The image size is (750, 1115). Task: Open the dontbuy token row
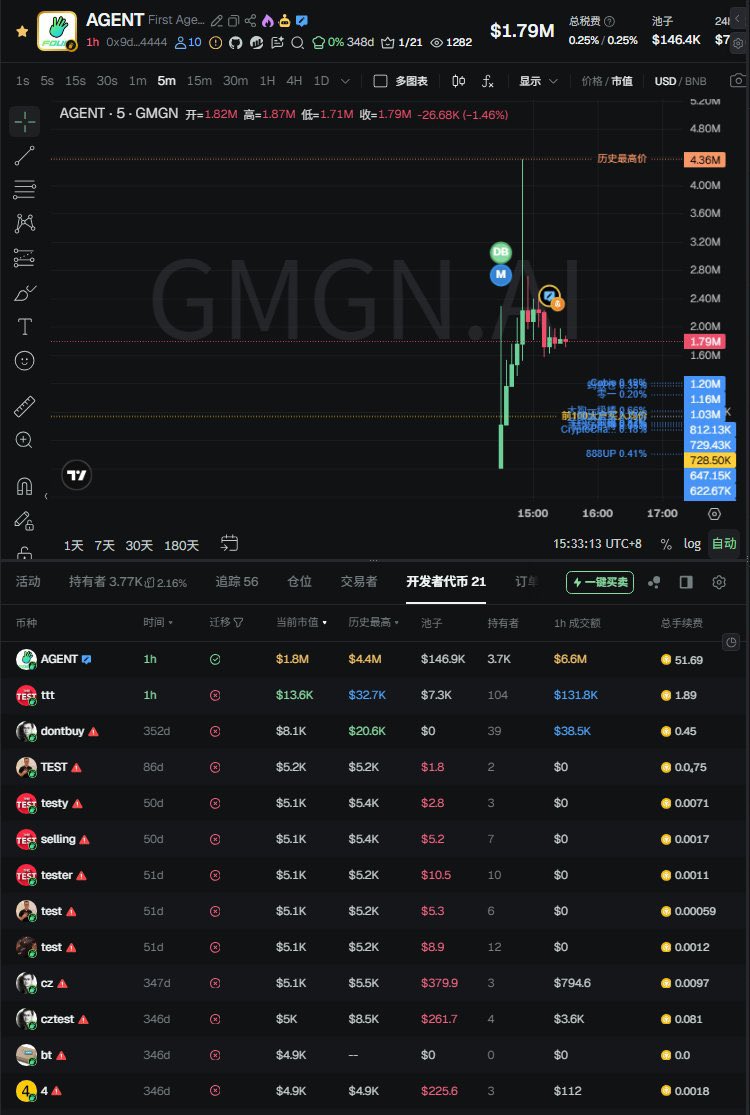(62, 731)
